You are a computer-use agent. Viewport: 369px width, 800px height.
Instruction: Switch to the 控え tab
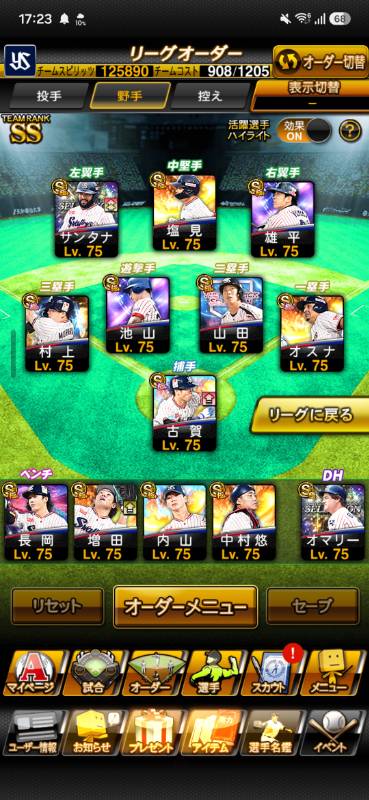tap(209, 96)
